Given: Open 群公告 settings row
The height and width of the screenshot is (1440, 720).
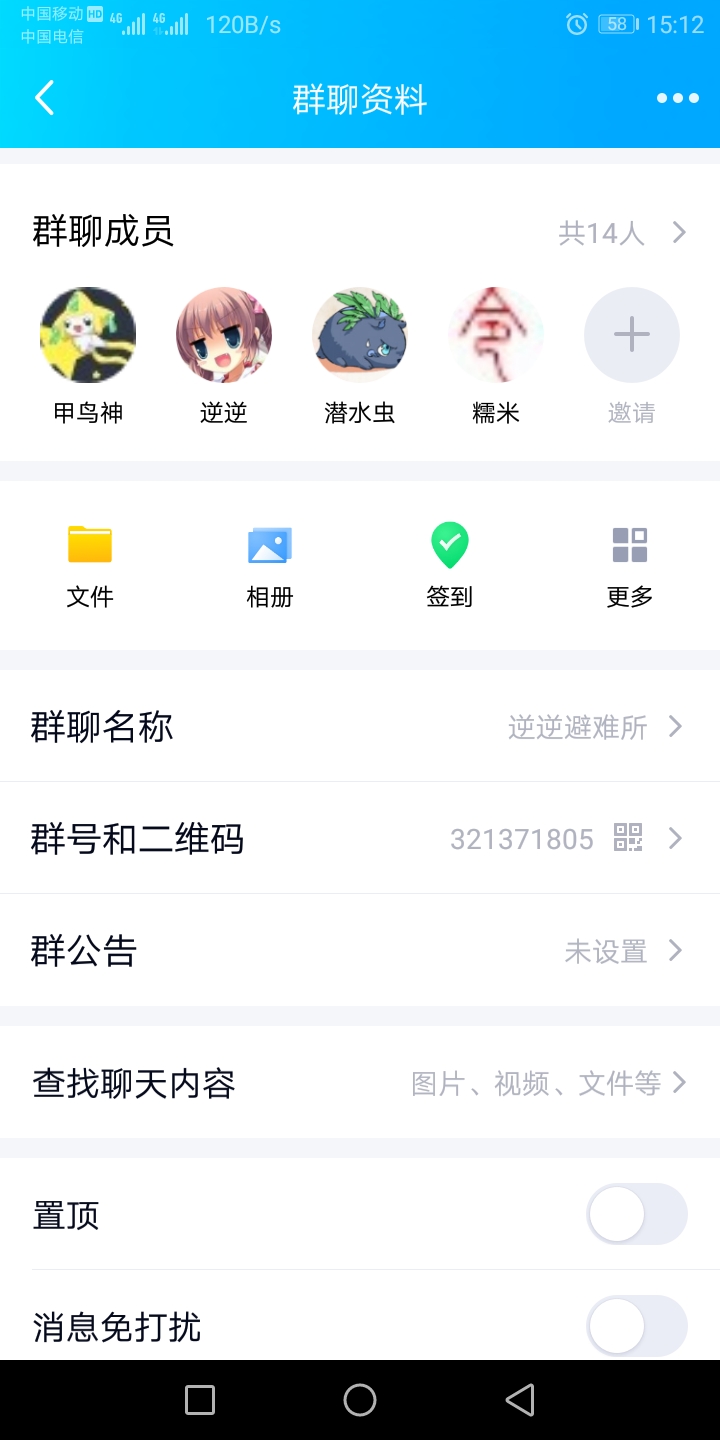Looking at the screenshot, I should coord(360,950).
